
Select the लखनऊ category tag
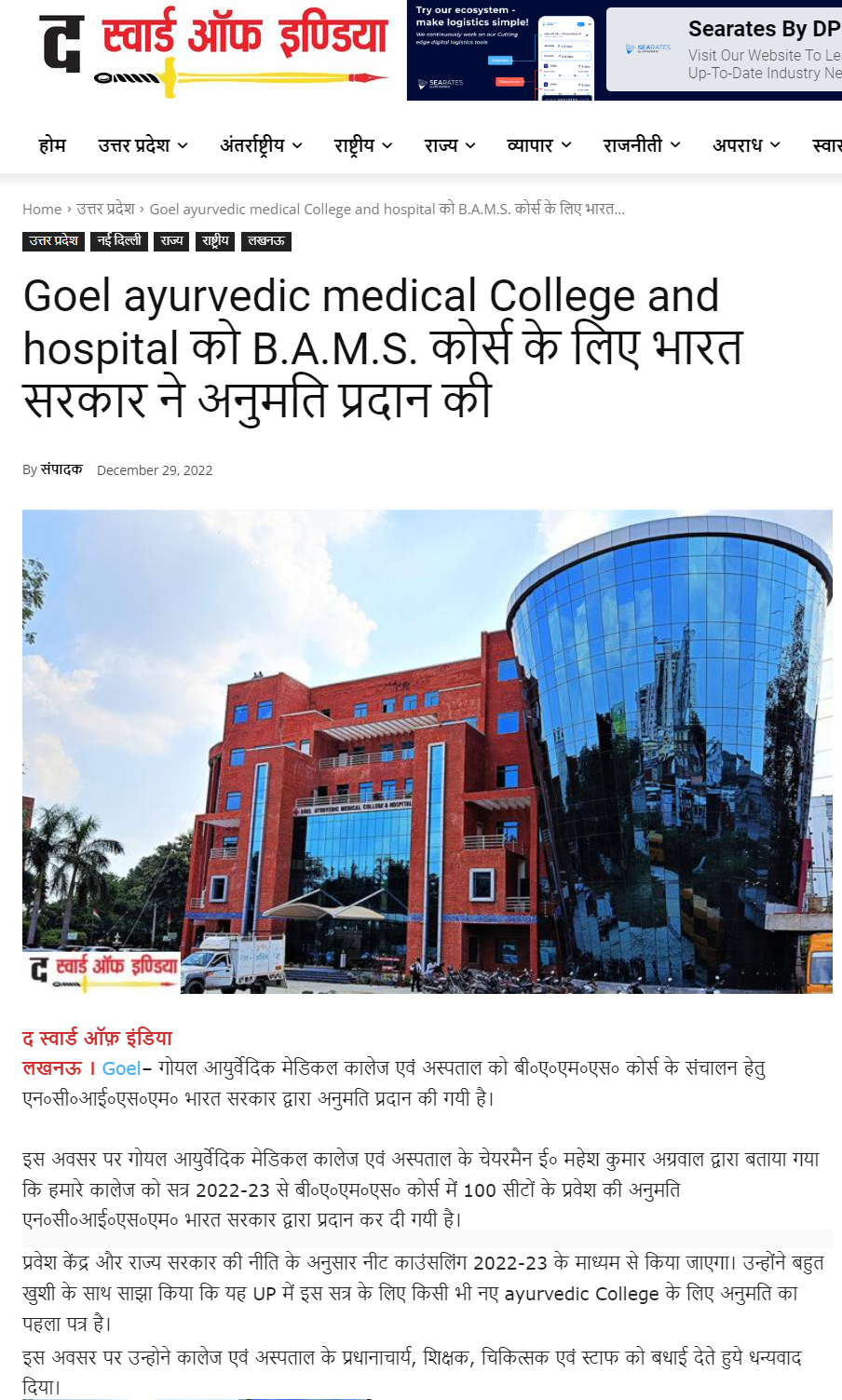[266, 241]
